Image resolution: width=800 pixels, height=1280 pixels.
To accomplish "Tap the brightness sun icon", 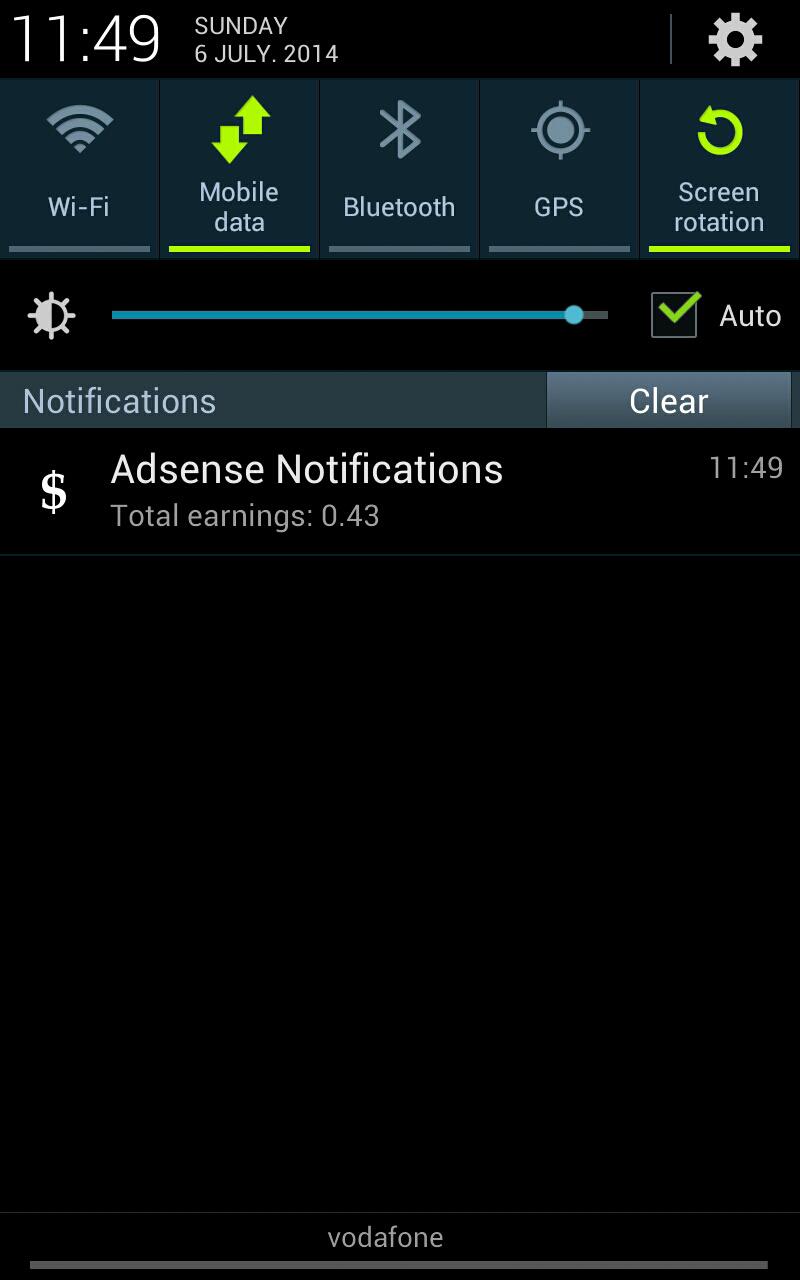I will tap(51, 315).
